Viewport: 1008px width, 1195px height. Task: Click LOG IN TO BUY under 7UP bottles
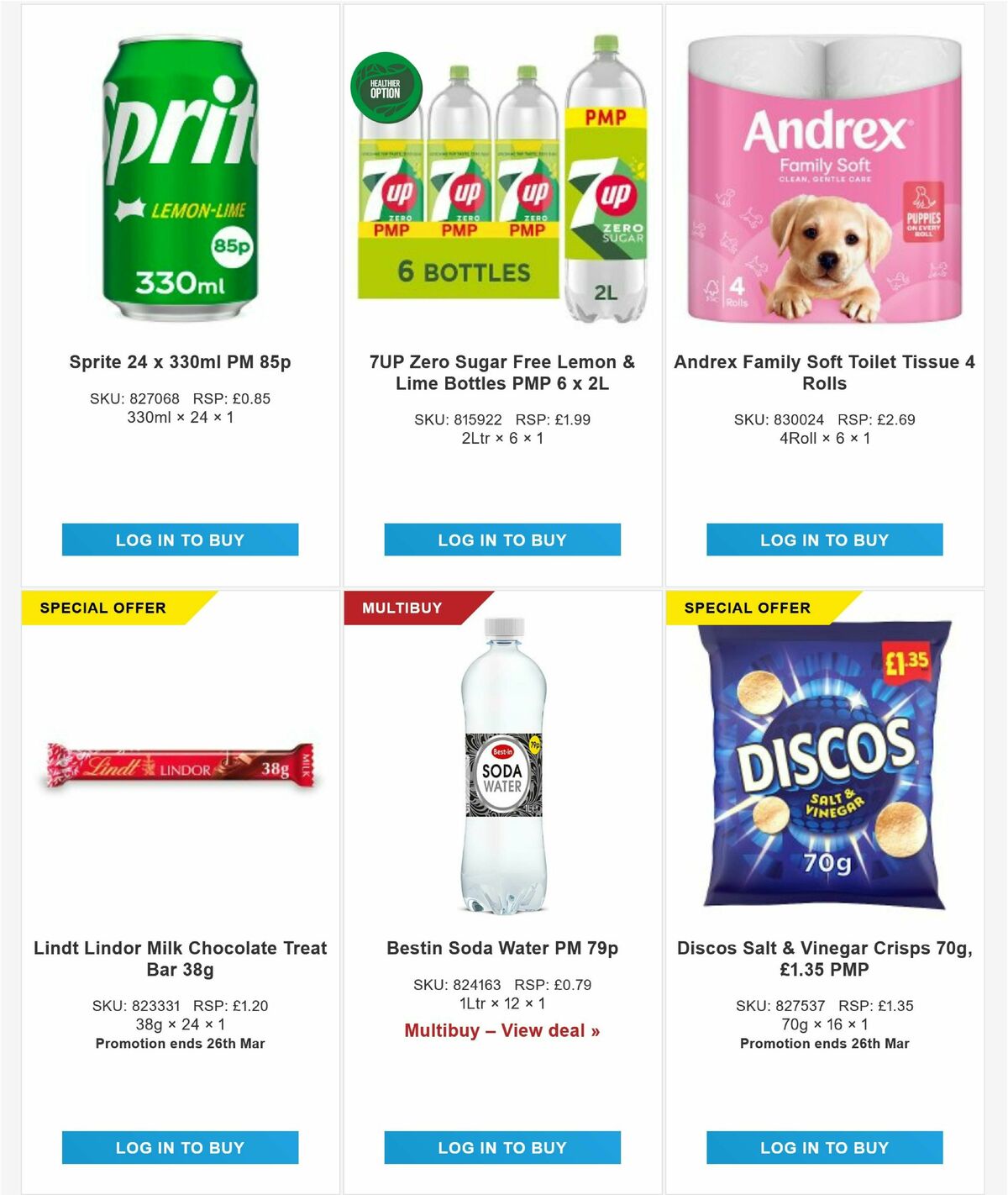tap(501, 540)
